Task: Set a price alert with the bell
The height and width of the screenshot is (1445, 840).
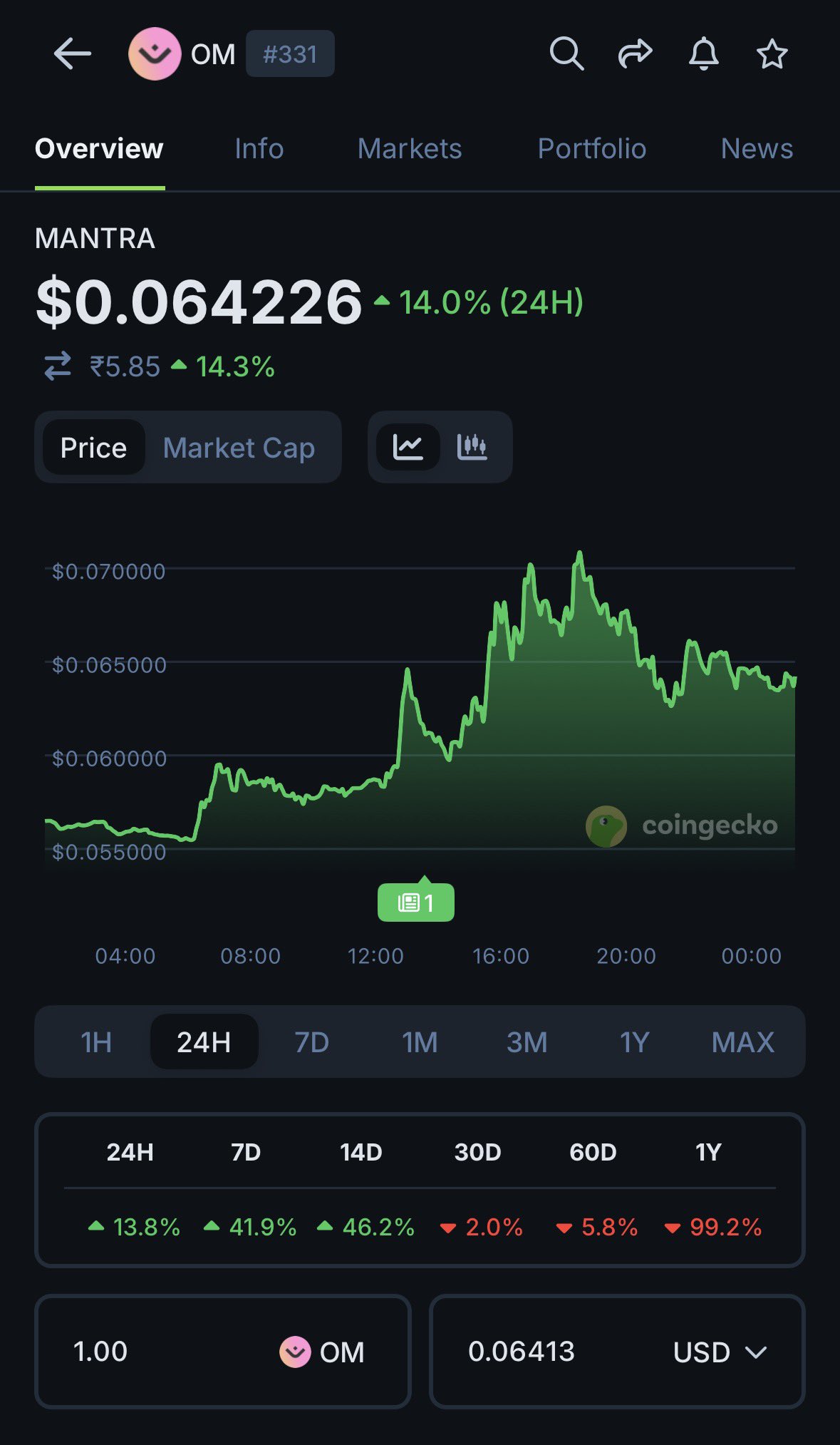Action: pos(703,54)
